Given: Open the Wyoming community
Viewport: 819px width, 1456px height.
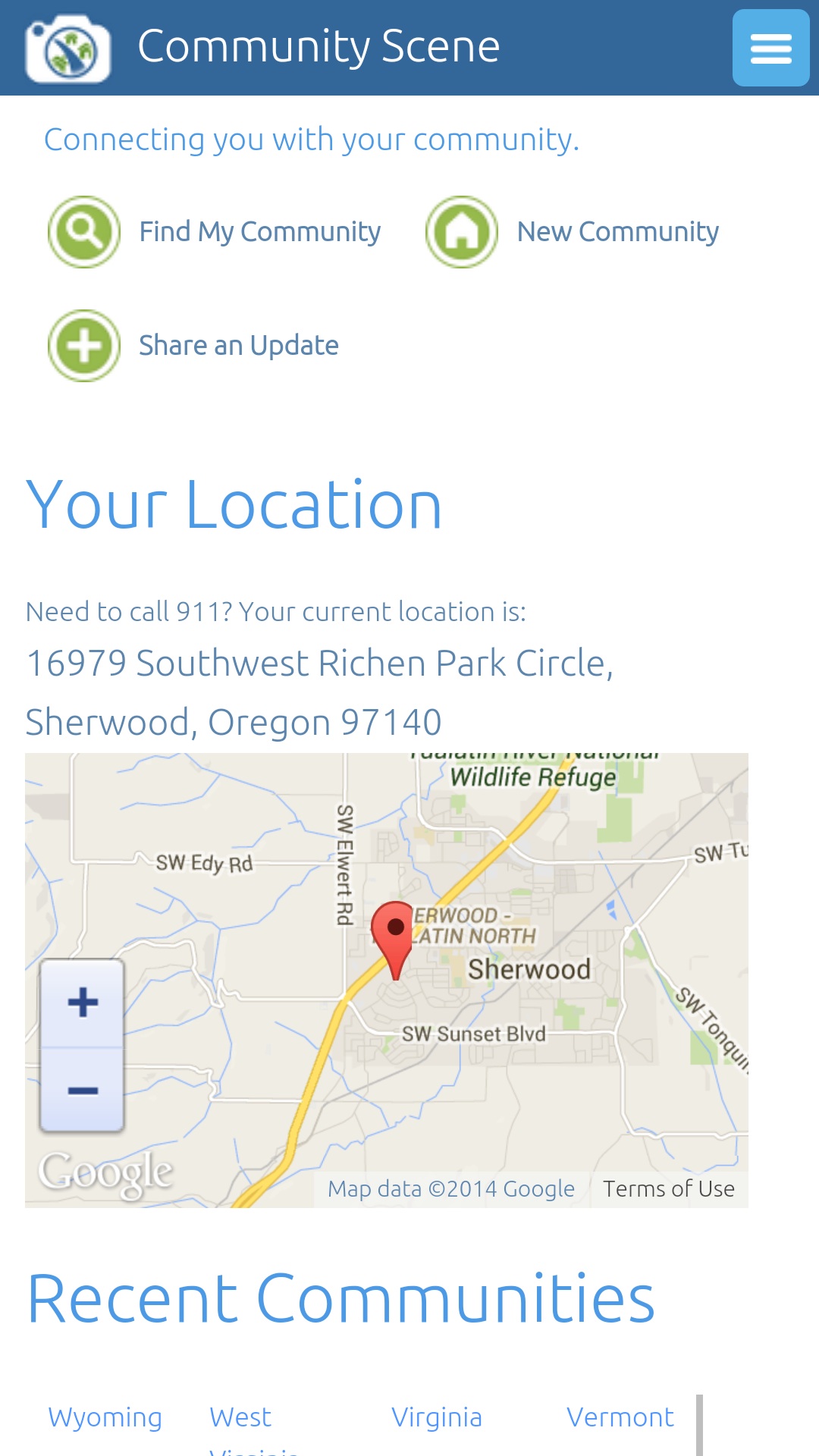Looking at the screenshot, I should tap(105, 1417).
